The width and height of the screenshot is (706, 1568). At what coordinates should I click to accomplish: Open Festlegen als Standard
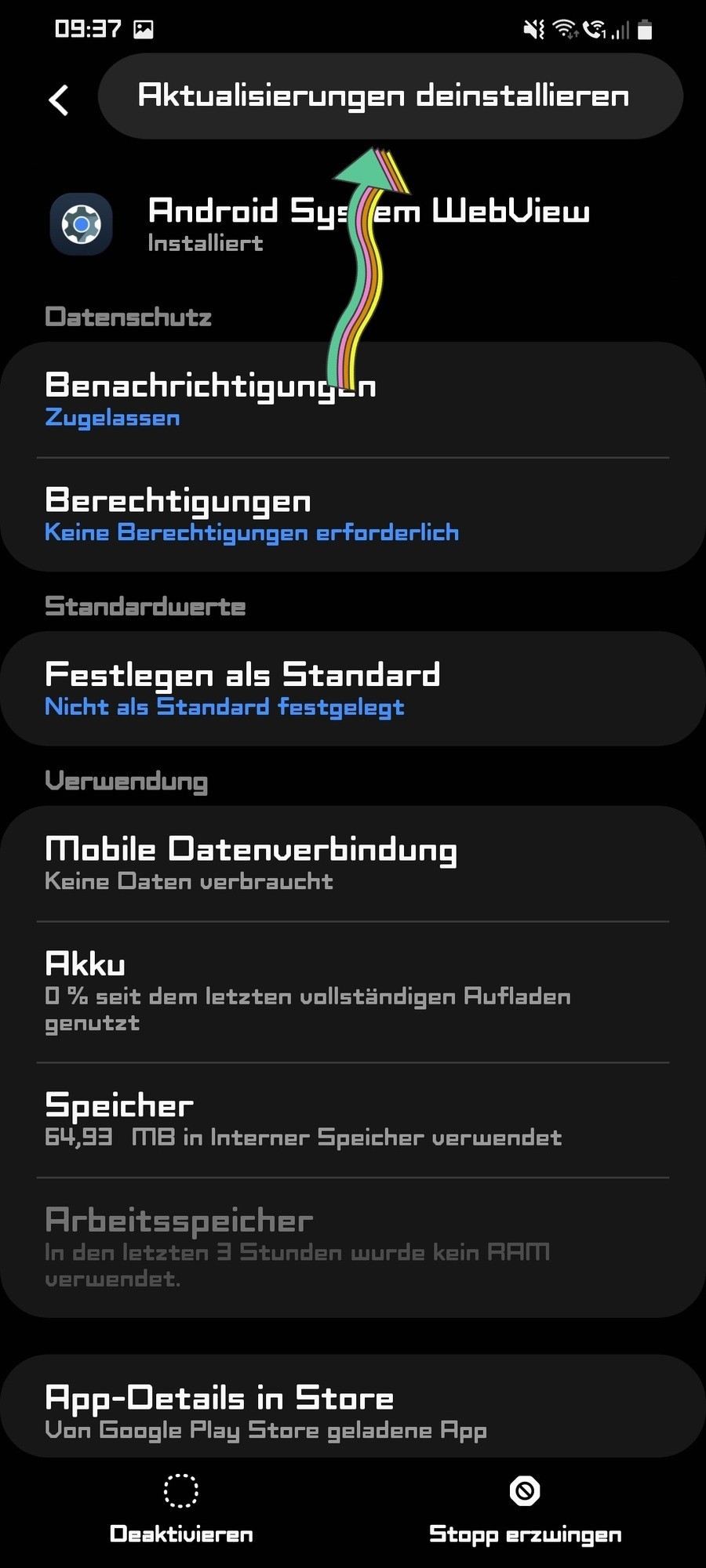point(242,688)
